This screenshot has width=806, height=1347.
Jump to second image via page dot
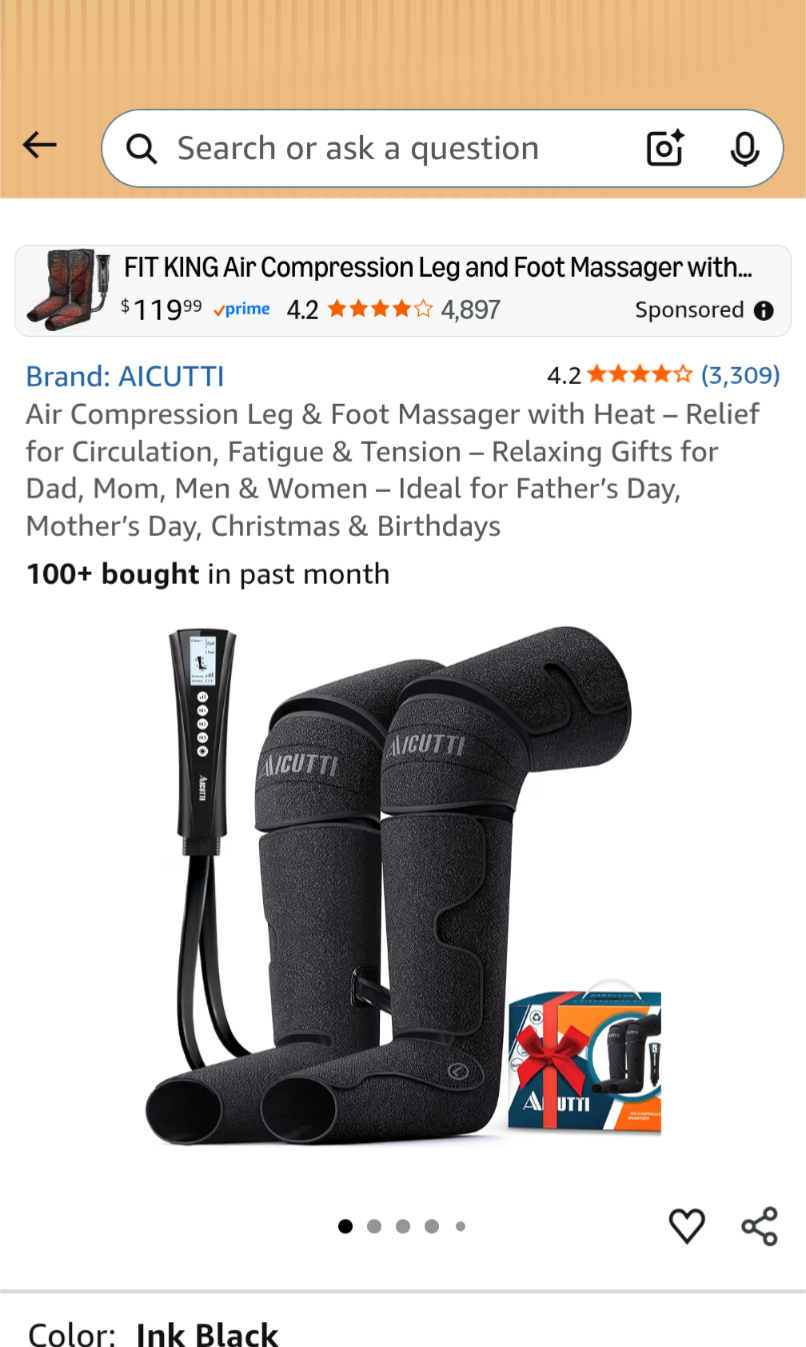[x=374, y=1226]
